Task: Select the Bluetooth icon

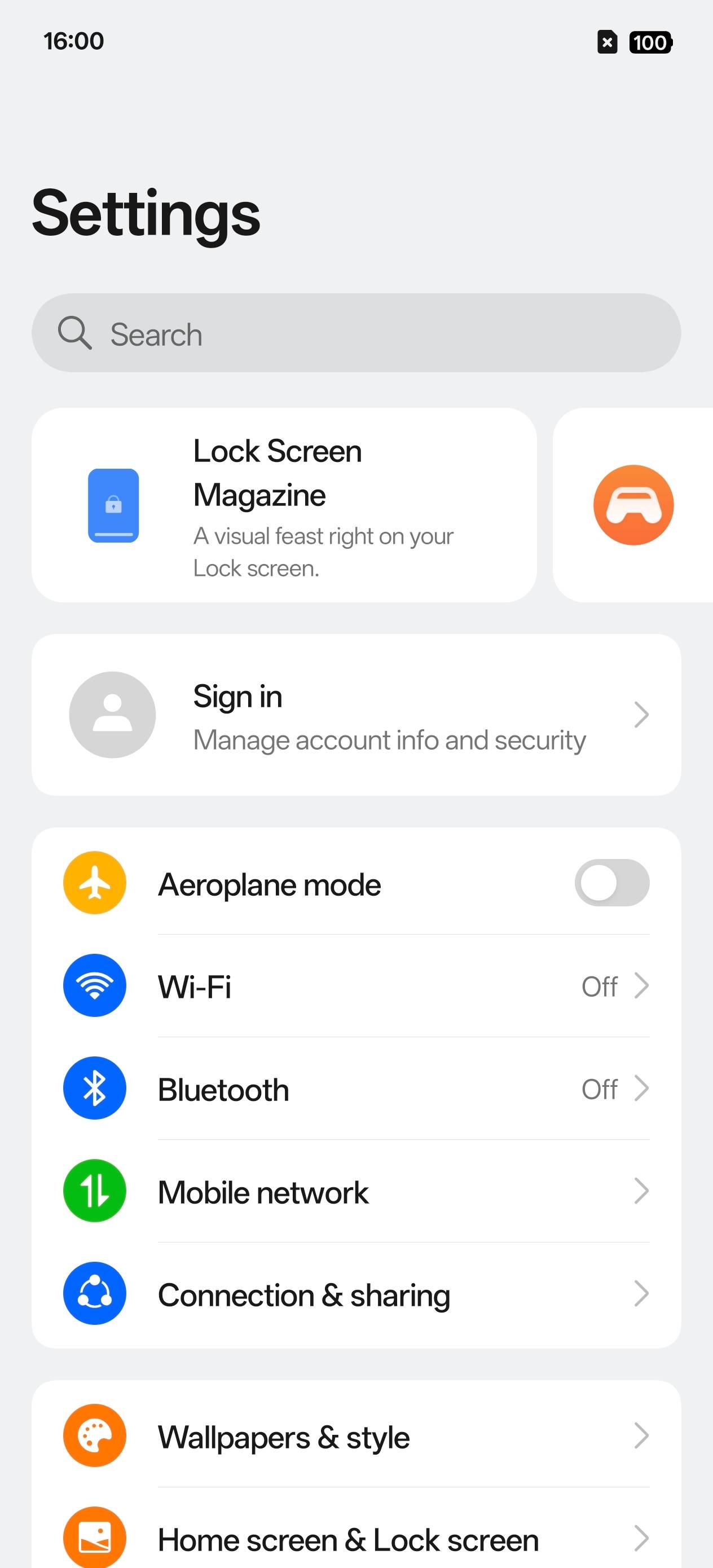Action: click(x=94, y=1088)
